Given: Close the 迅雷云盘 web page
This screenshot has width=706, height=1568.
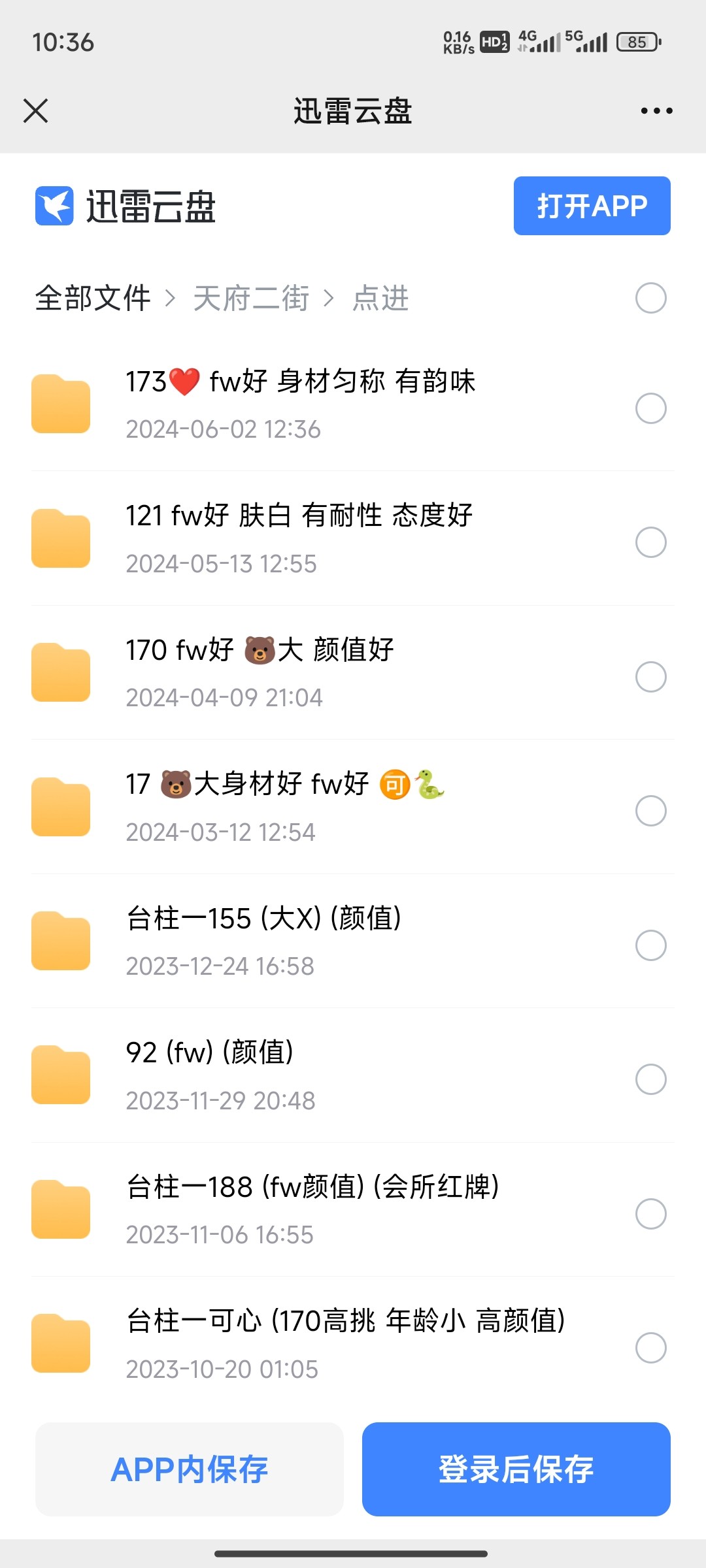Looking at the screenshot, I should (36, 111).
